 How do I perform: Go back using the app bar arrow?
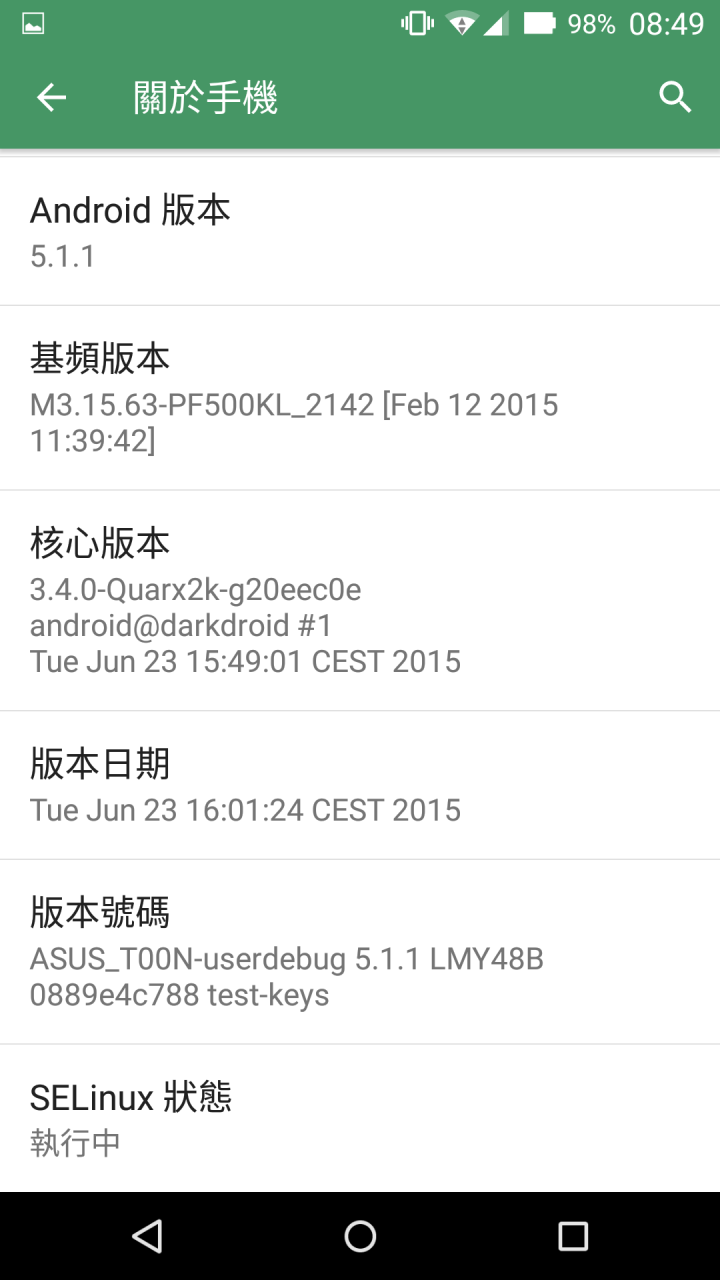(51, 97)
